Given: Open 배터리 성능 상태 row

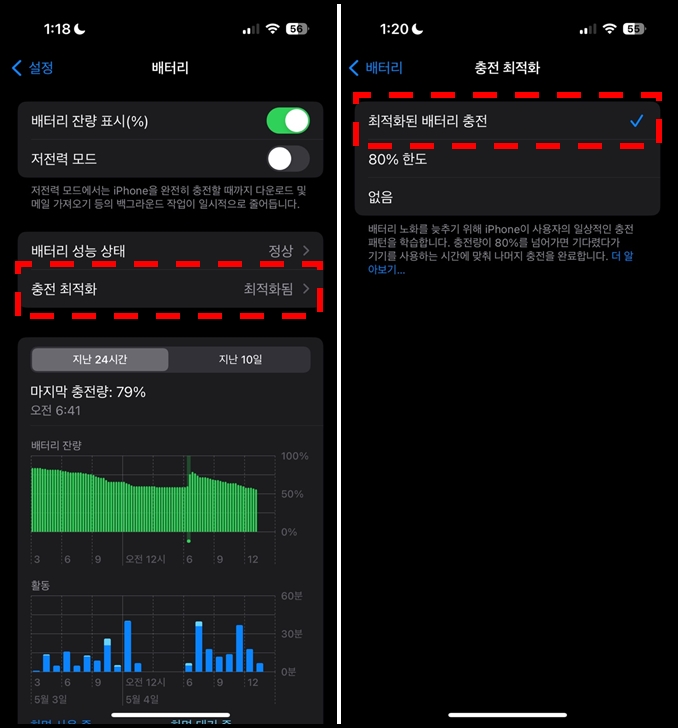Looking at the screenshot, I should tap(170, 250).
